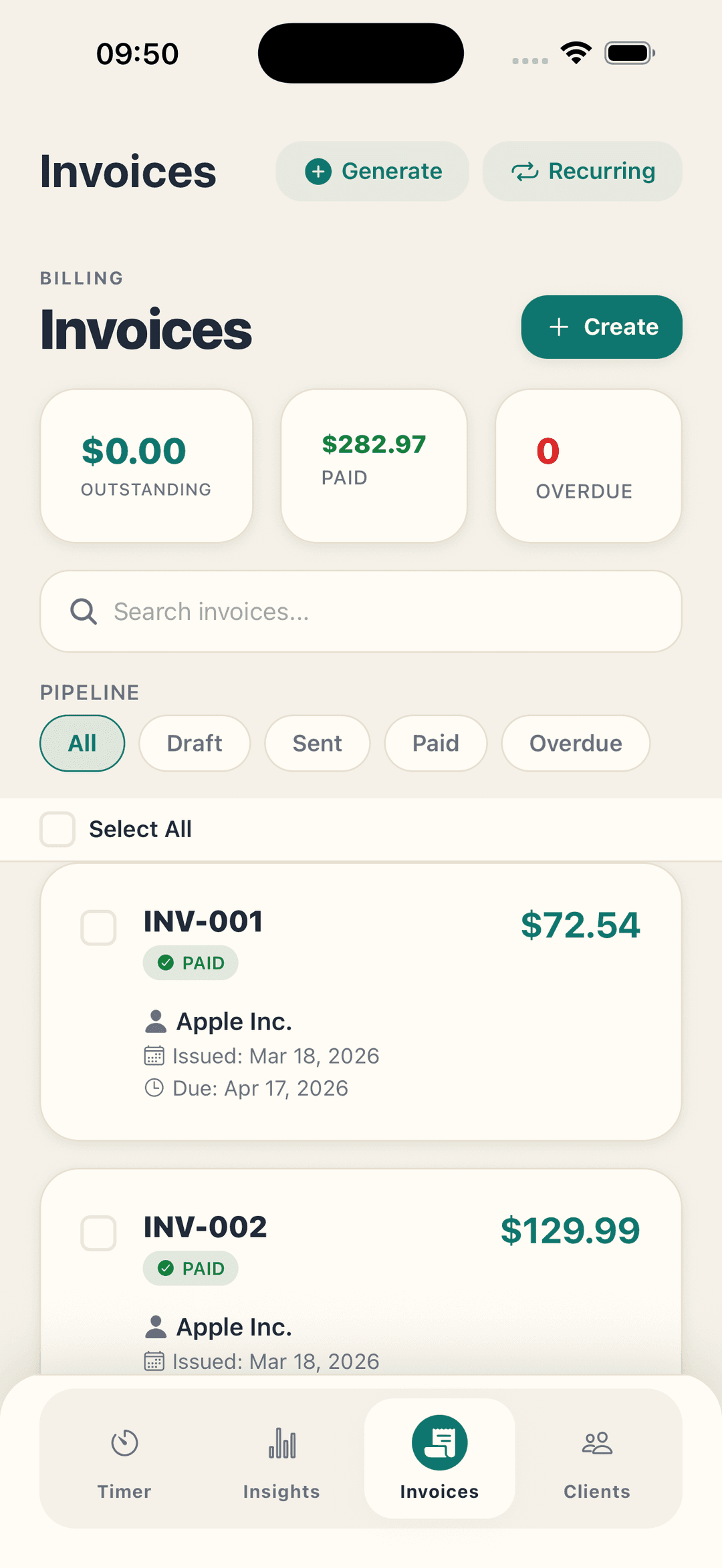Image resolution: width=722 pixels, height=1568 pixels.
Task: Click the Generate button
Action: 372,171
